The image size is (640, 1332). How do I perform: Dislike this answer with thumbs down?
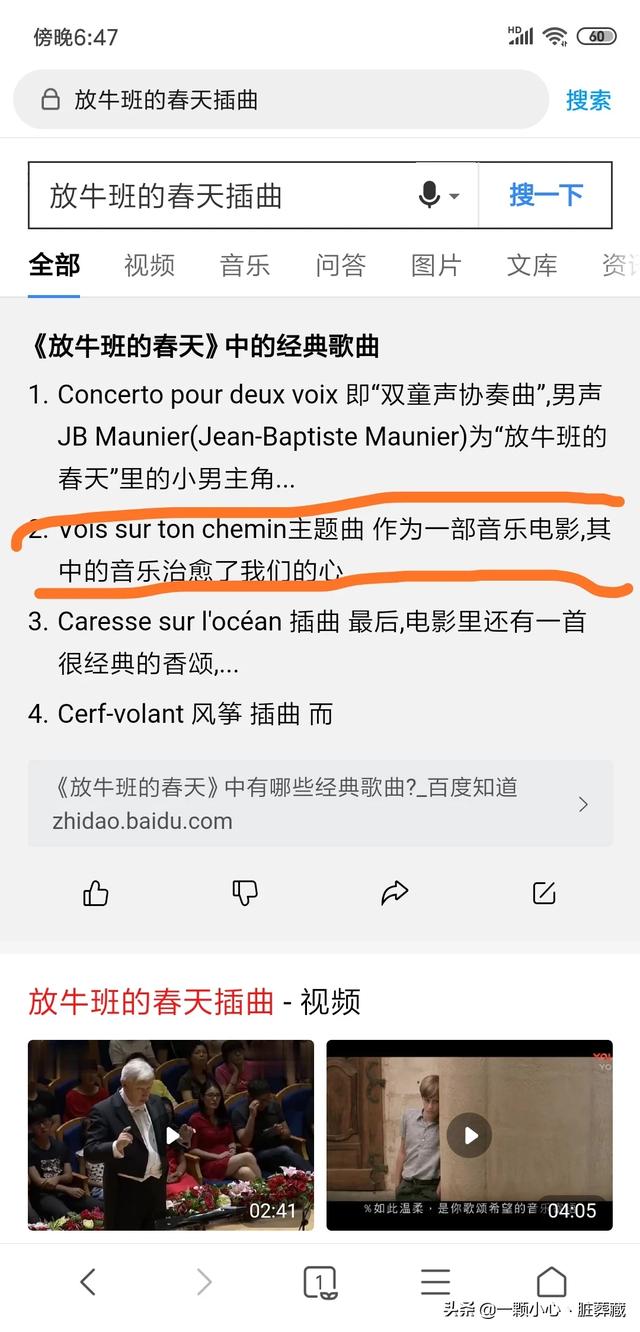pos(245,893)
